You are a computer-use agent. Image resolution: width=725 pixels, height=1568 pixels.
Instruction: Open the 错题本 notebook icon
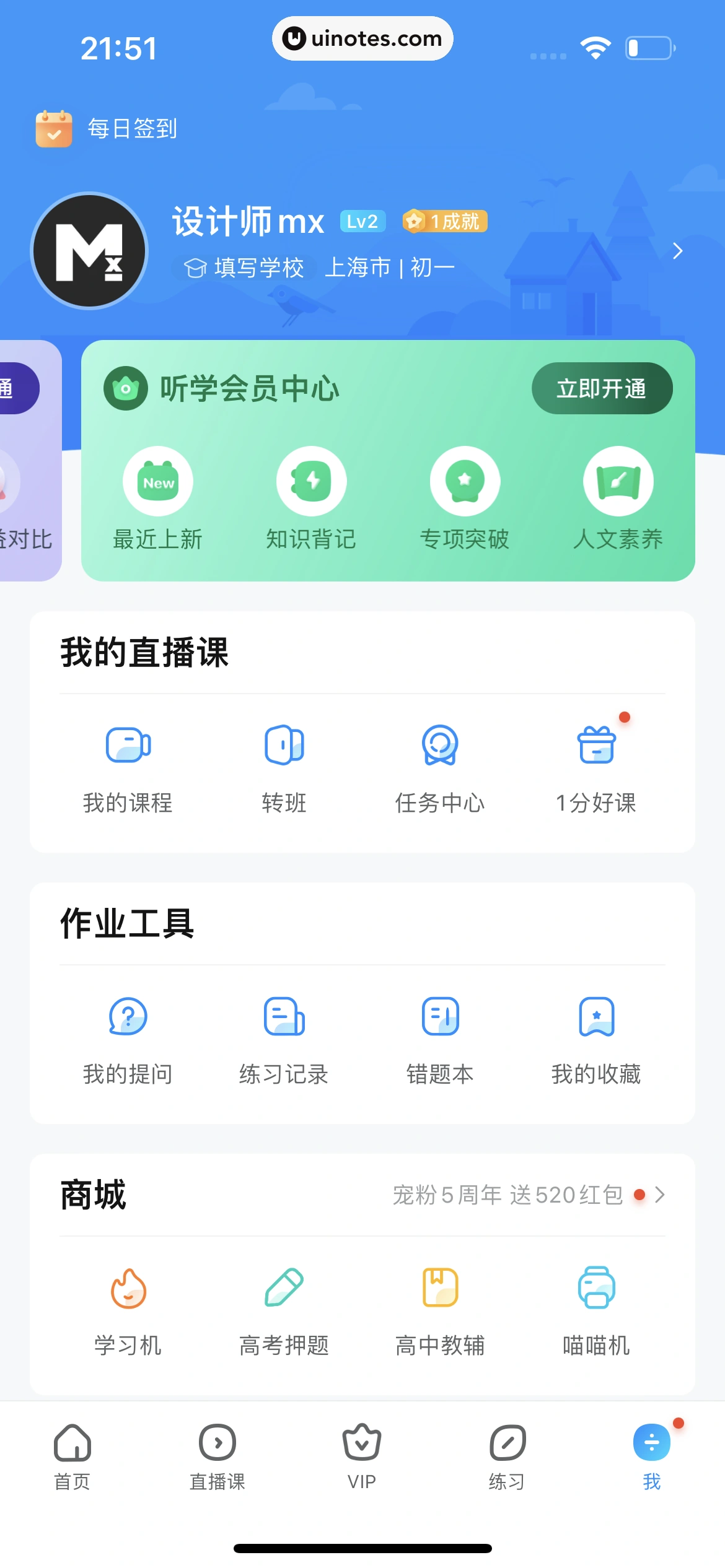point(440,1016)
